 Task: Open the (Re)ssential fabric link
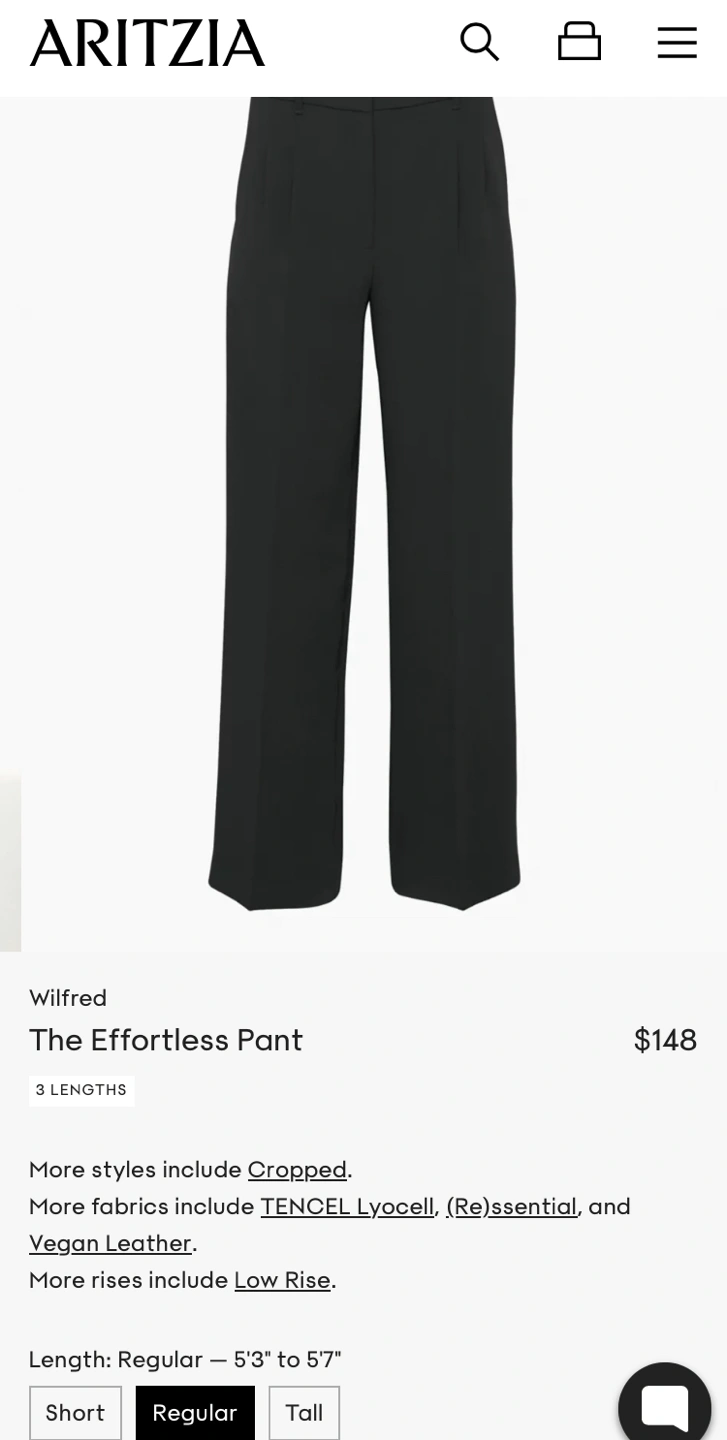click(x=511, y=1206)
